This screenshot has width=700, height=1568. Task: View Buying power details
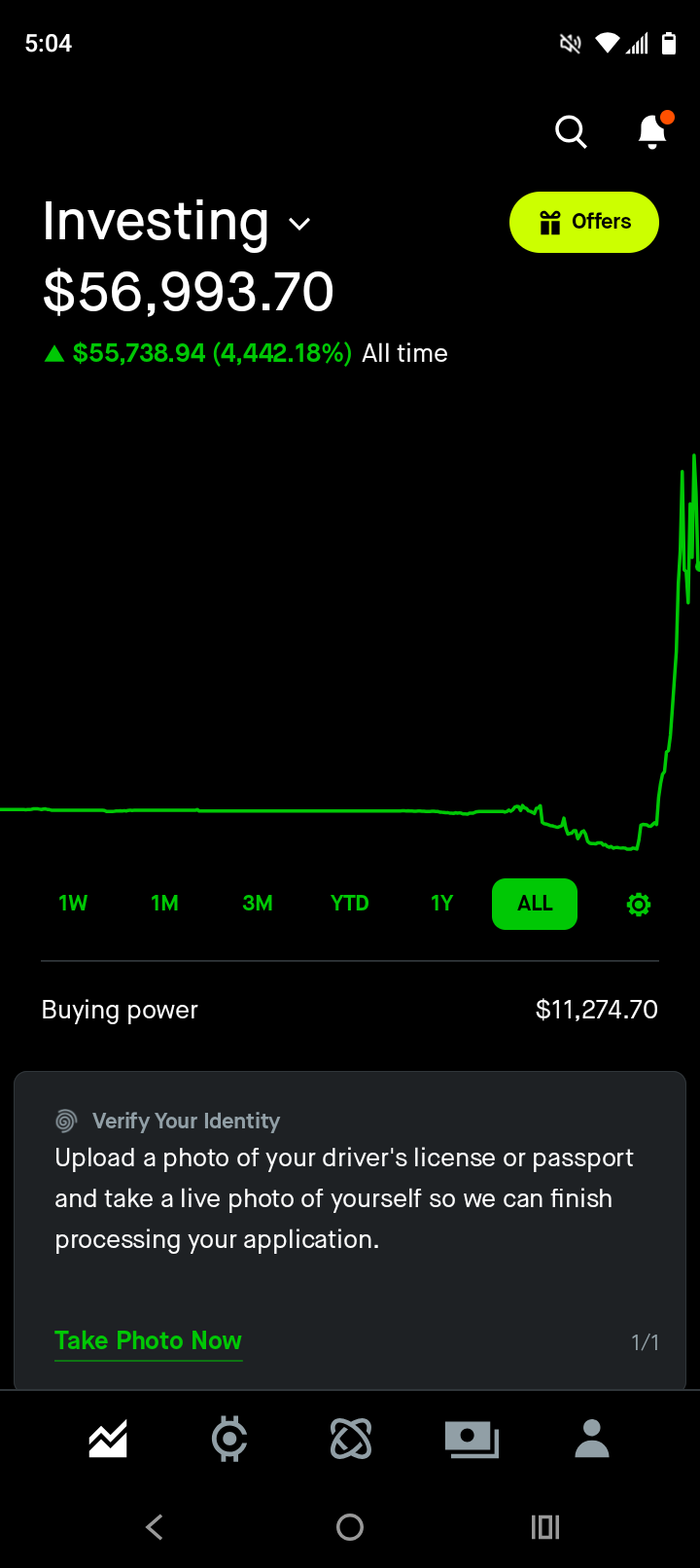(x=350, y=1010)
